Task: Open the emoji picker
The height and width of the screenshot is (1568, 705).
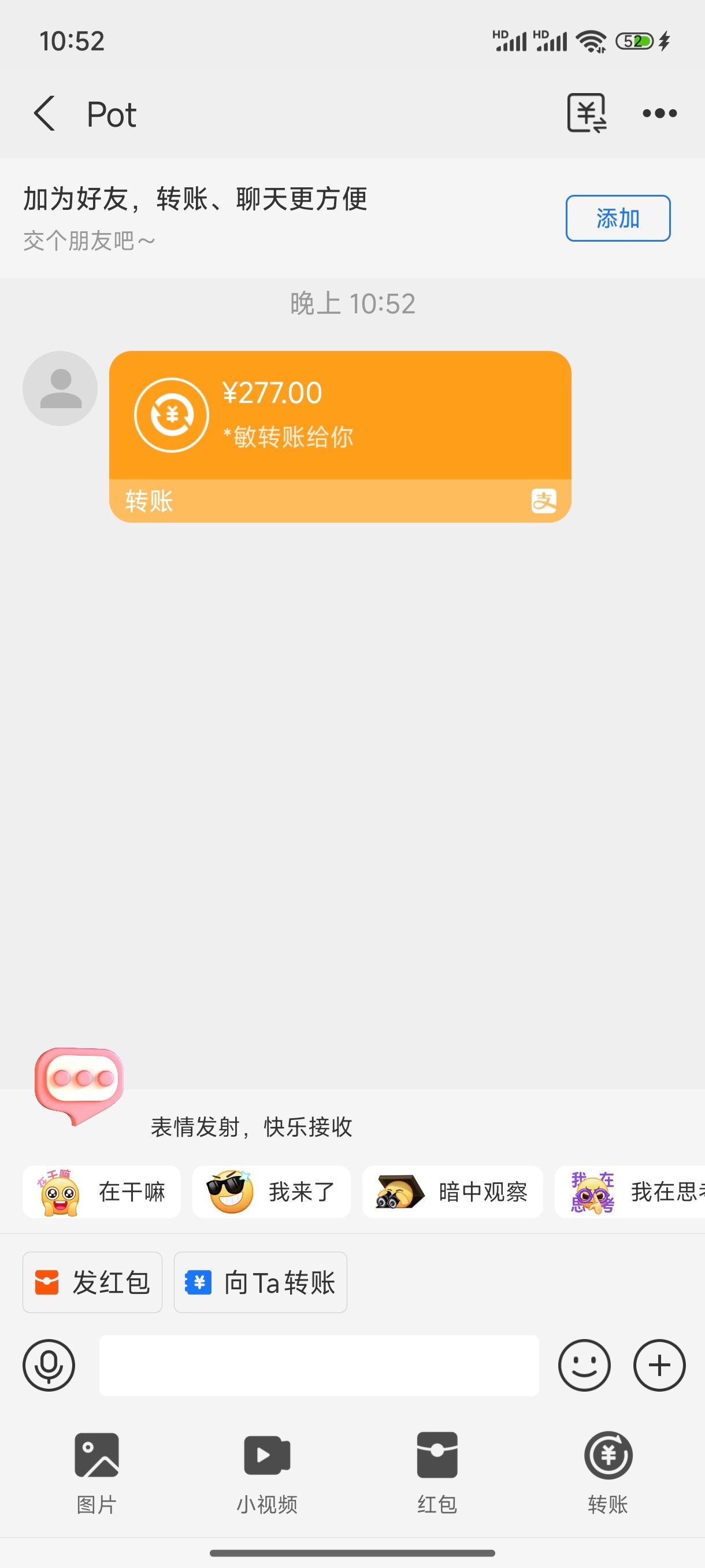Action: 584,1365
